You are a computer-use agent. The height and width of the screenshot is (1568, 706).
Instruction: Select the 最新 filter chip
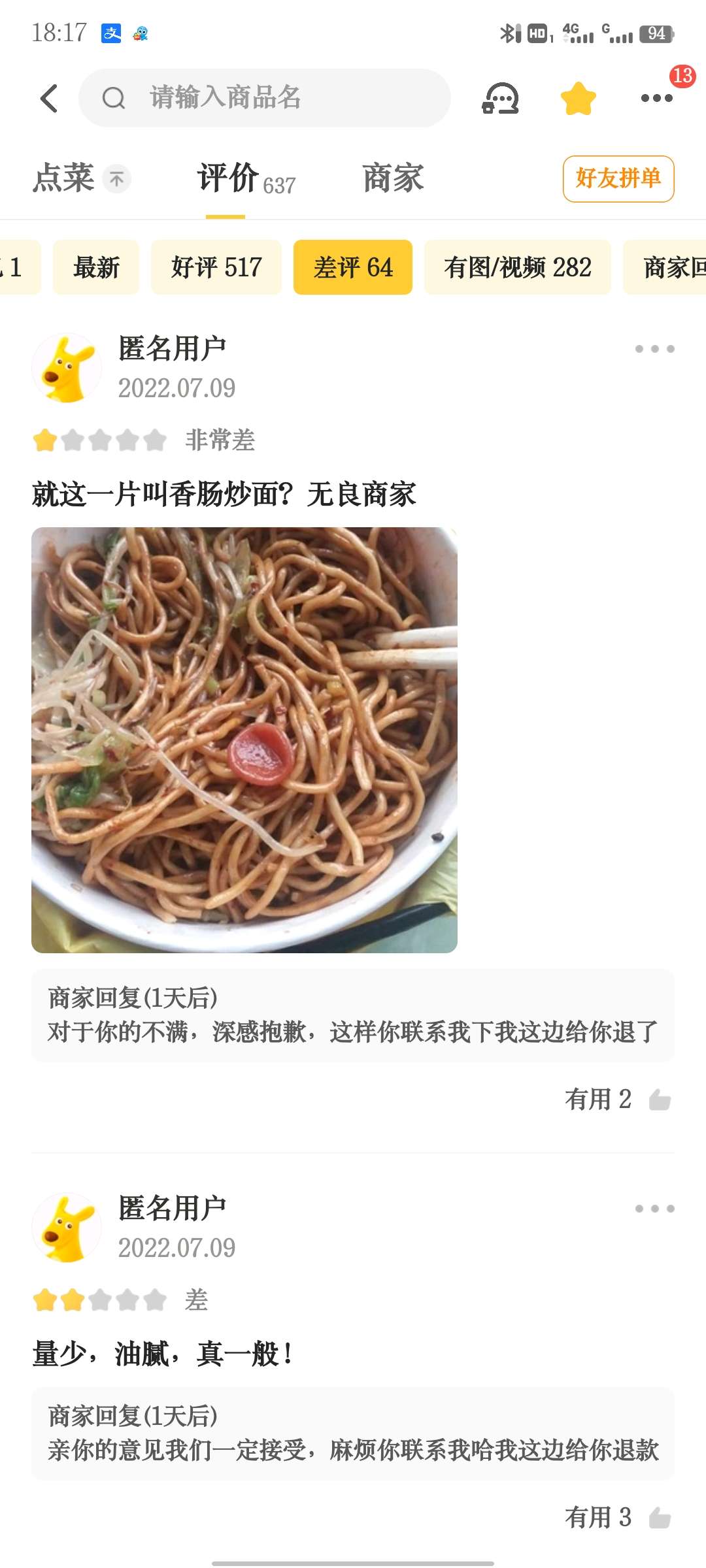[x=96, y=267]
